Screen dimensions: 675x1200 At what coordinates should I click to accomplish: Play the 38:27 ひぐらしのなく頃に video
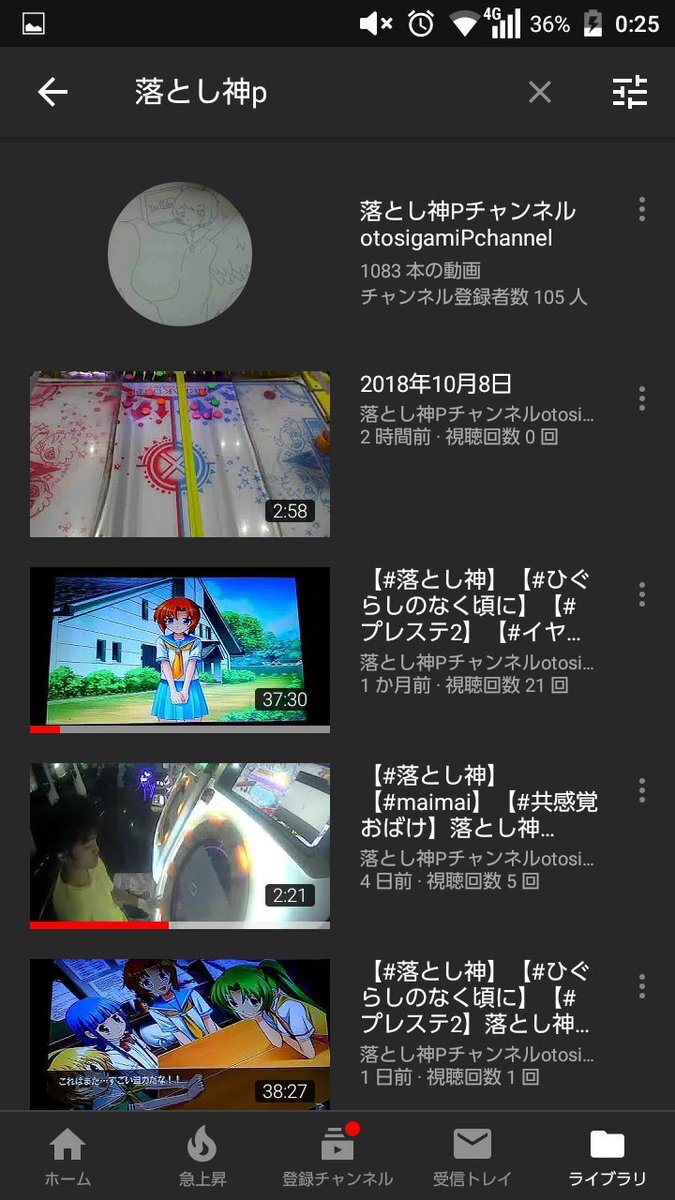pos(180,1035)
